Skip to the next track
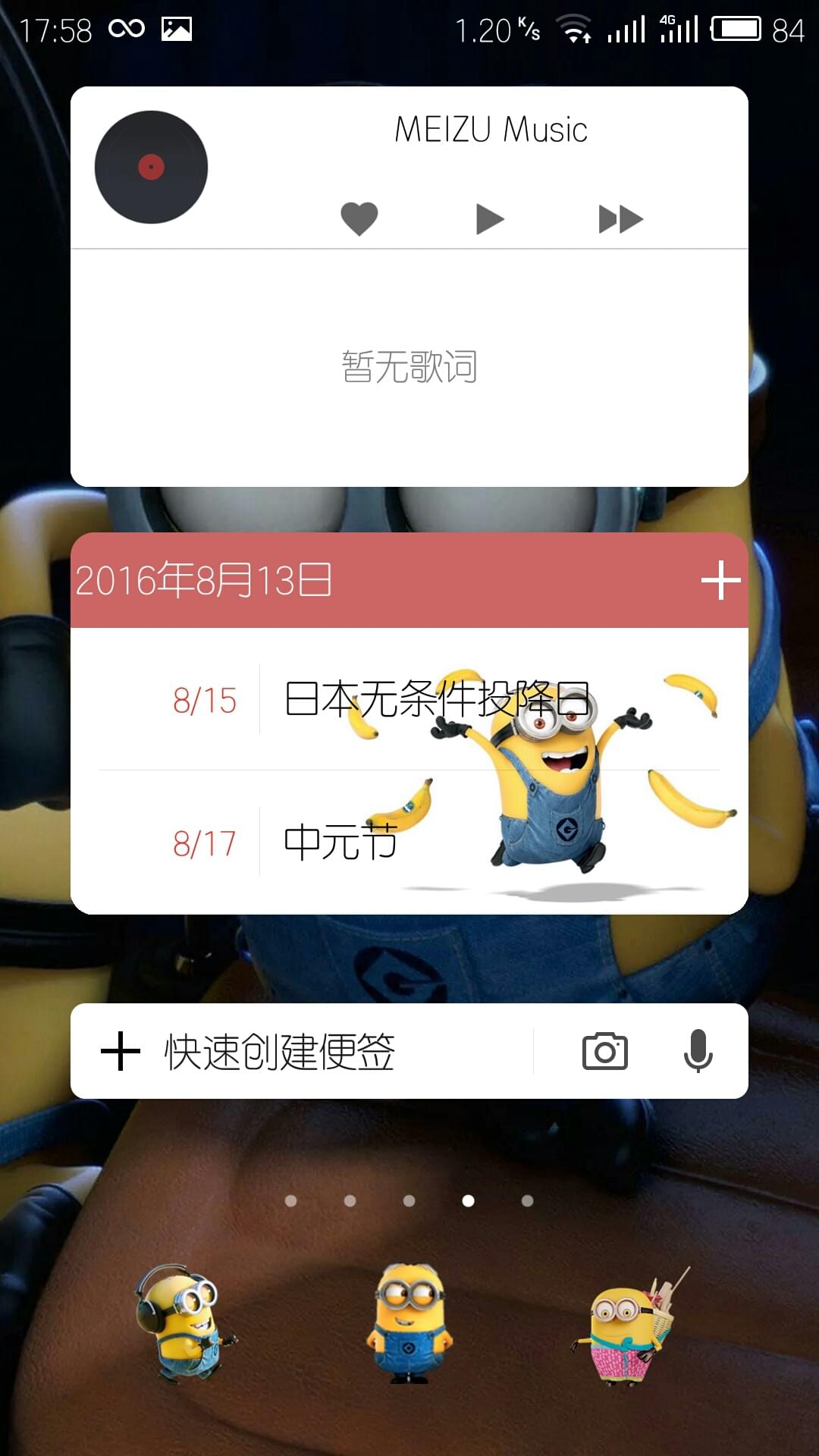The width and height of the screenshot is (819, 1456). [620, 219]
